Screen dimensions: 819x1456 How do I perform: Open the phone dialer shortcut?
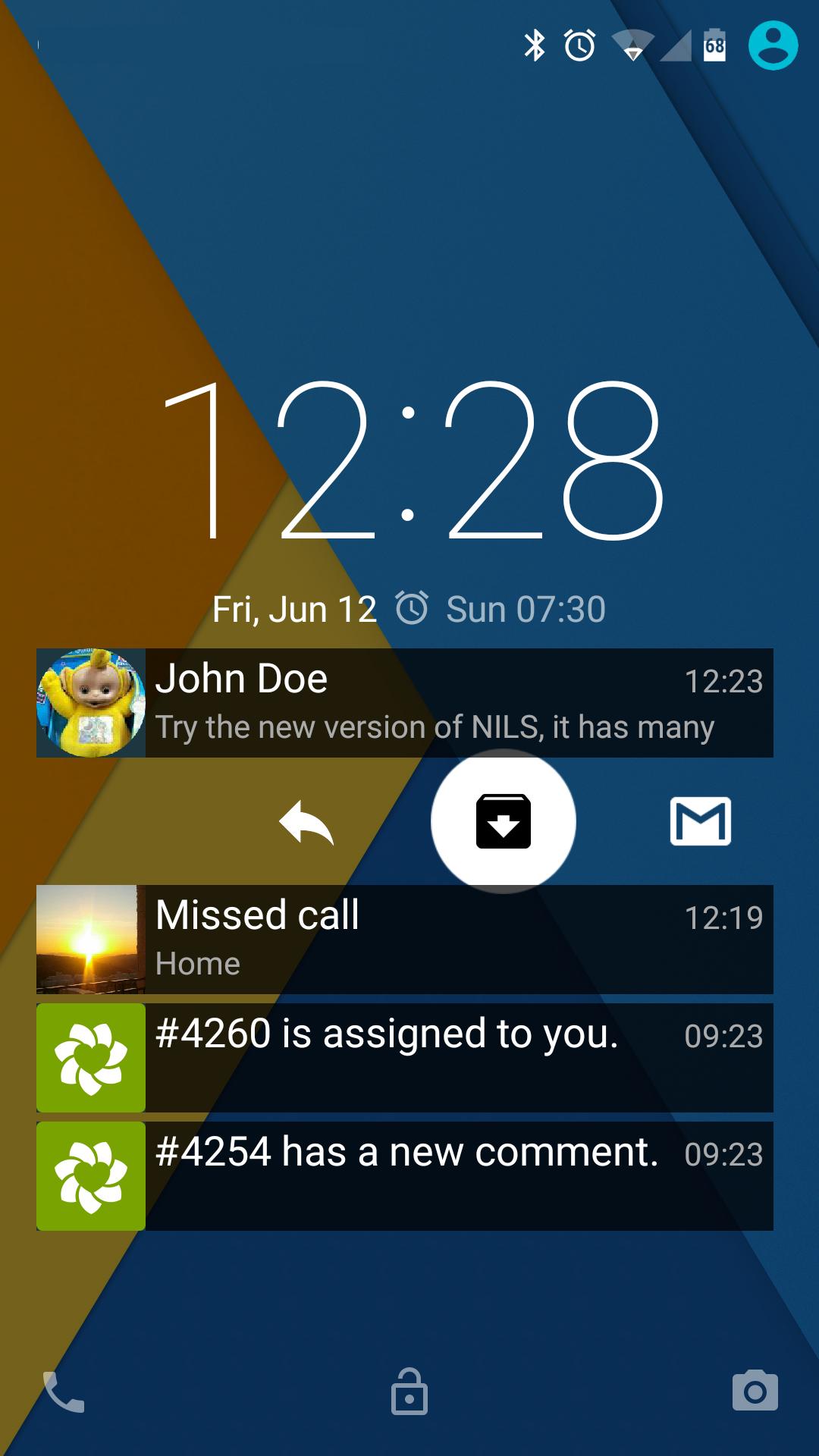[64, 1392]
